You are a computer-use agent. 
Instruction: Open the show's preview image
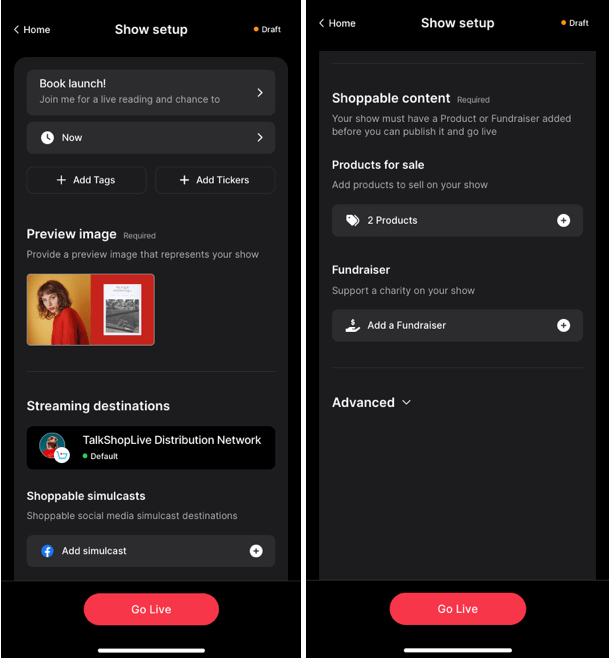point(91,309)
